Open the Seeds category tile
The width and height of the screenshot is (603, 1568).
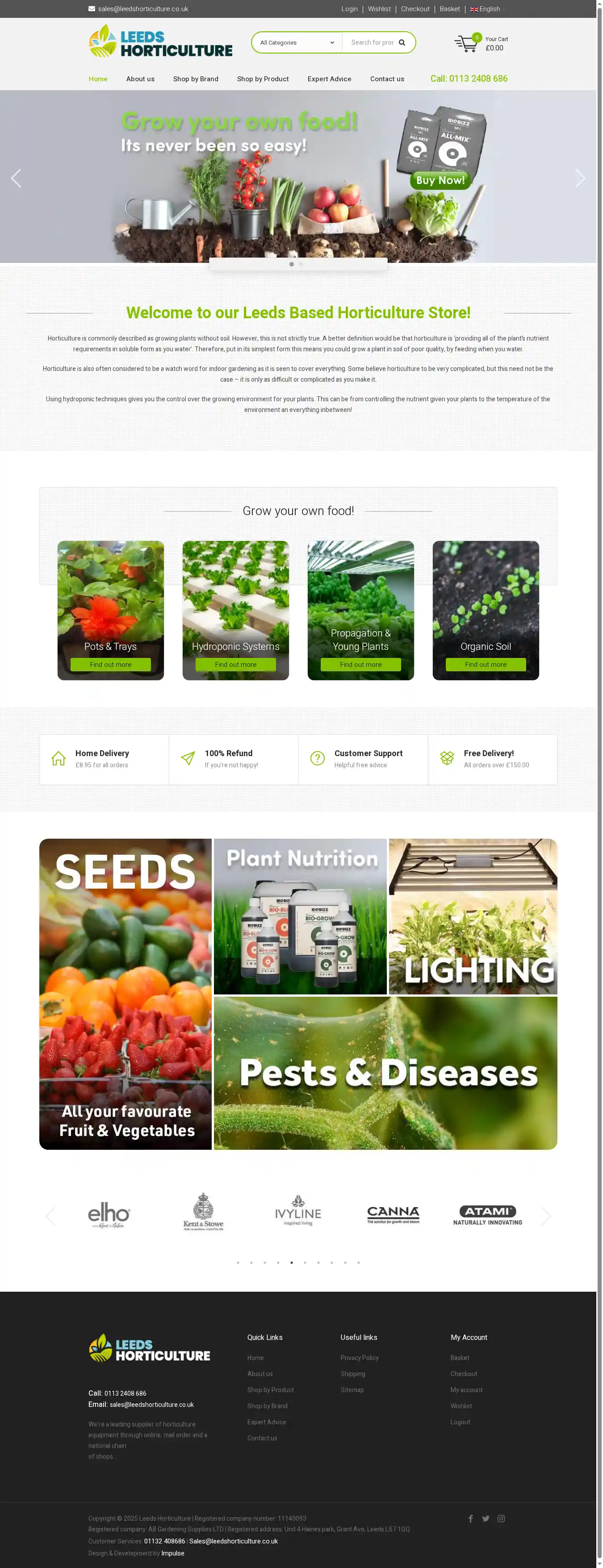(x=126, y=994)
